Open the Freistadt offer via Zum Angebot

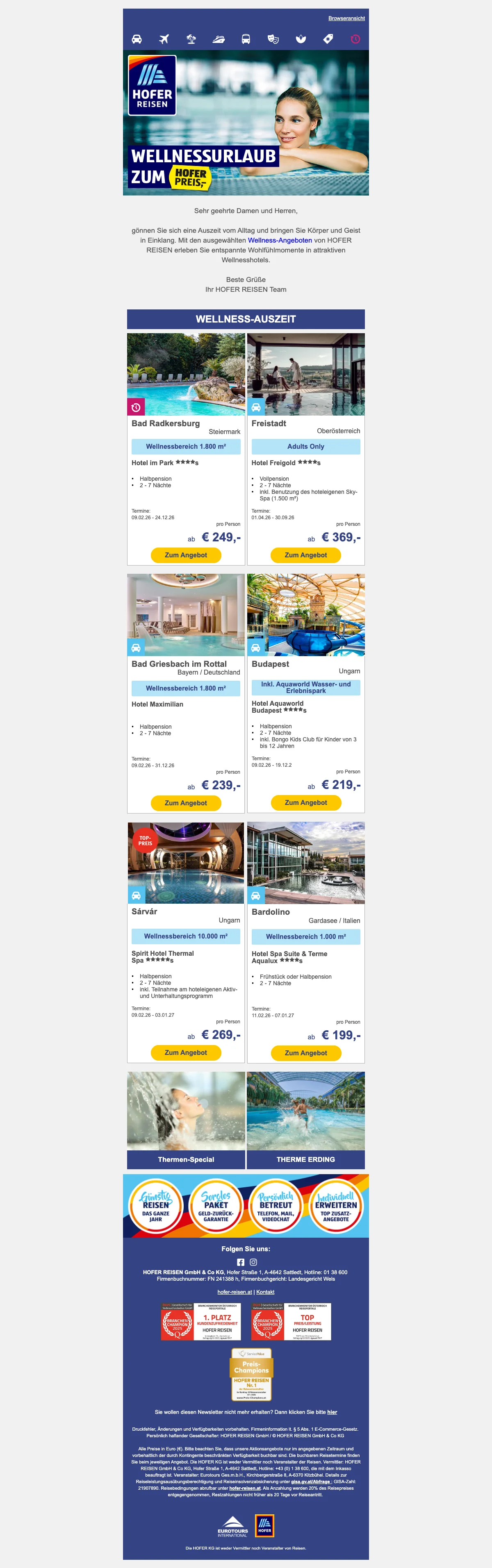point(306,555)
